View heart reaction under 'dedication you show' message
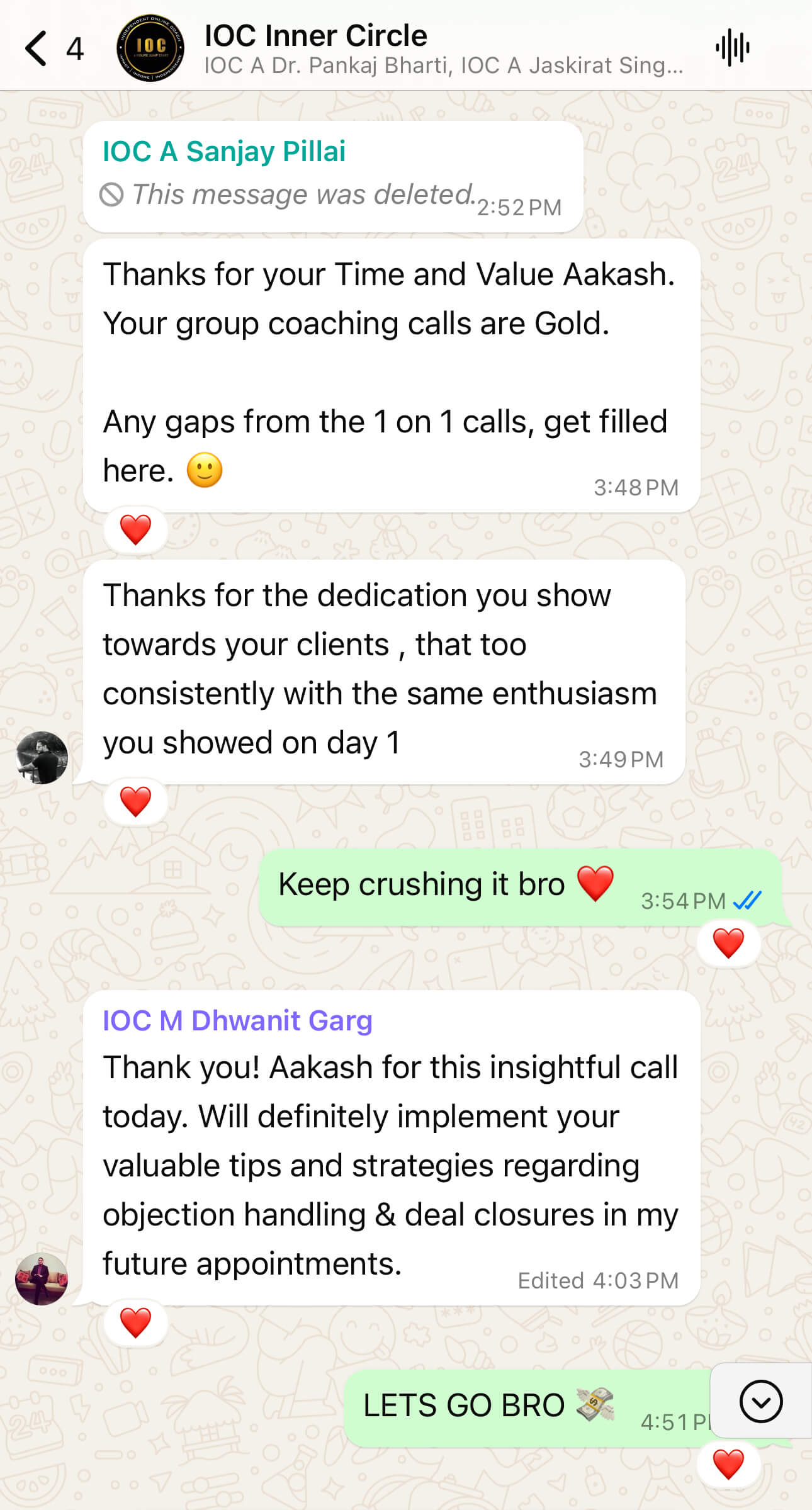Screen dimensions: 812x1510 click(135, 801)
